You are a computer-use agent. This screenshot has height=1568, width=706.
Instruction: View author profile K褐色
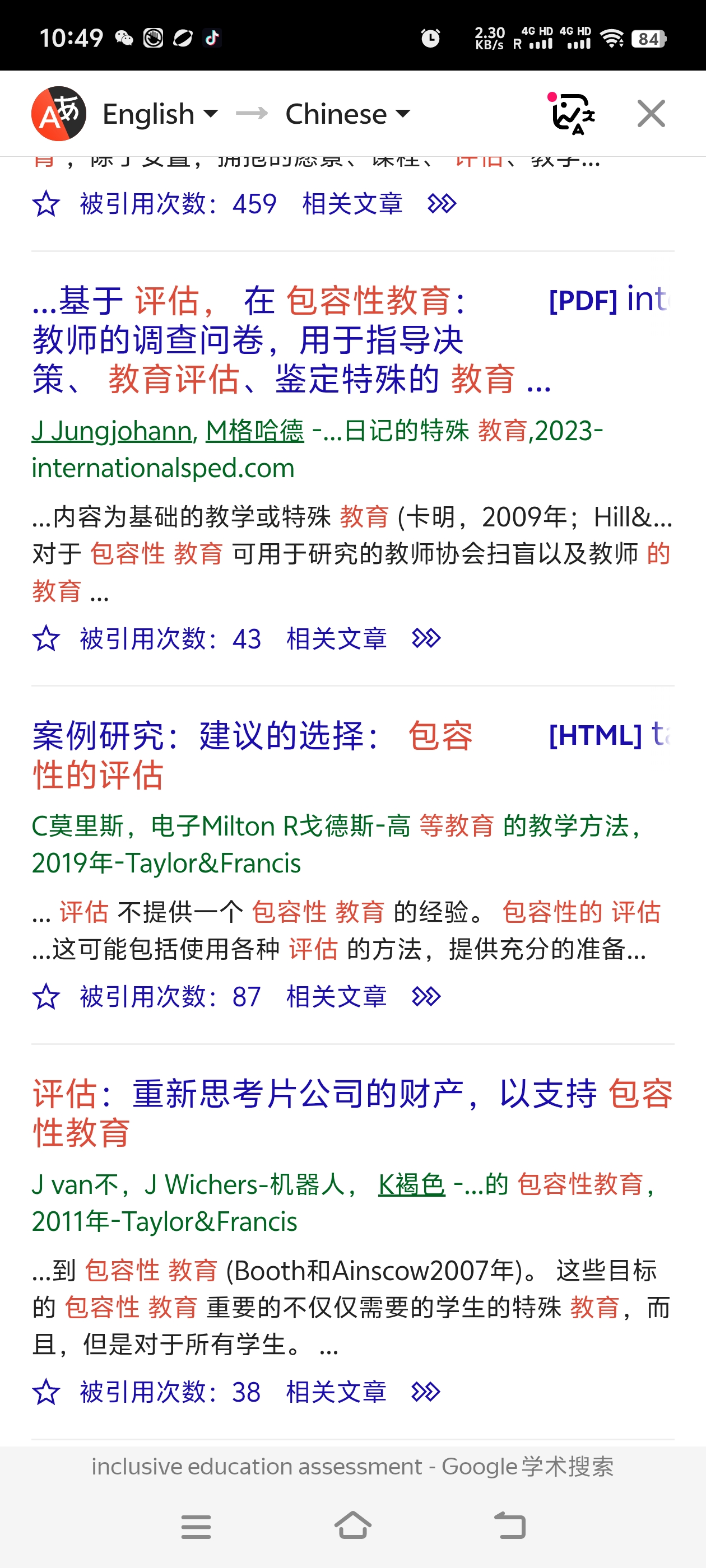coord(411,1184)
